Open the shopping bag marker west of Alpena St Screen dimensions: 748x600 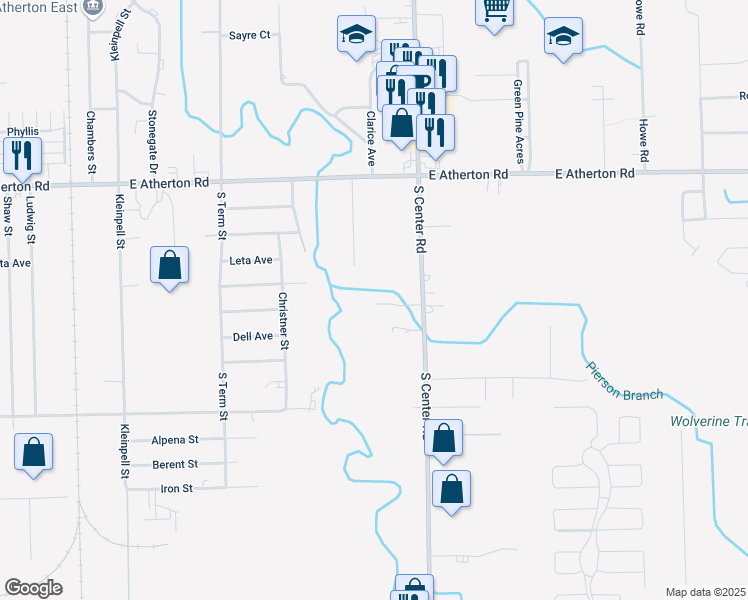click(34, 452)
